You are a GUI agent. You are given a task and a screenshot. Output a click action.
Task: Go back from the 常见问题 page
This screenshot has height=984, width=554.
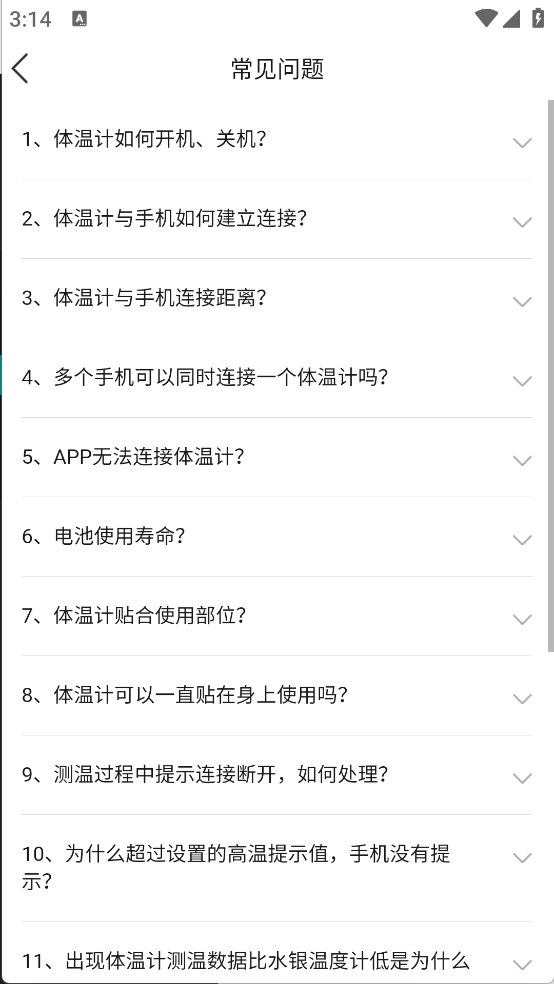(20, 68)
